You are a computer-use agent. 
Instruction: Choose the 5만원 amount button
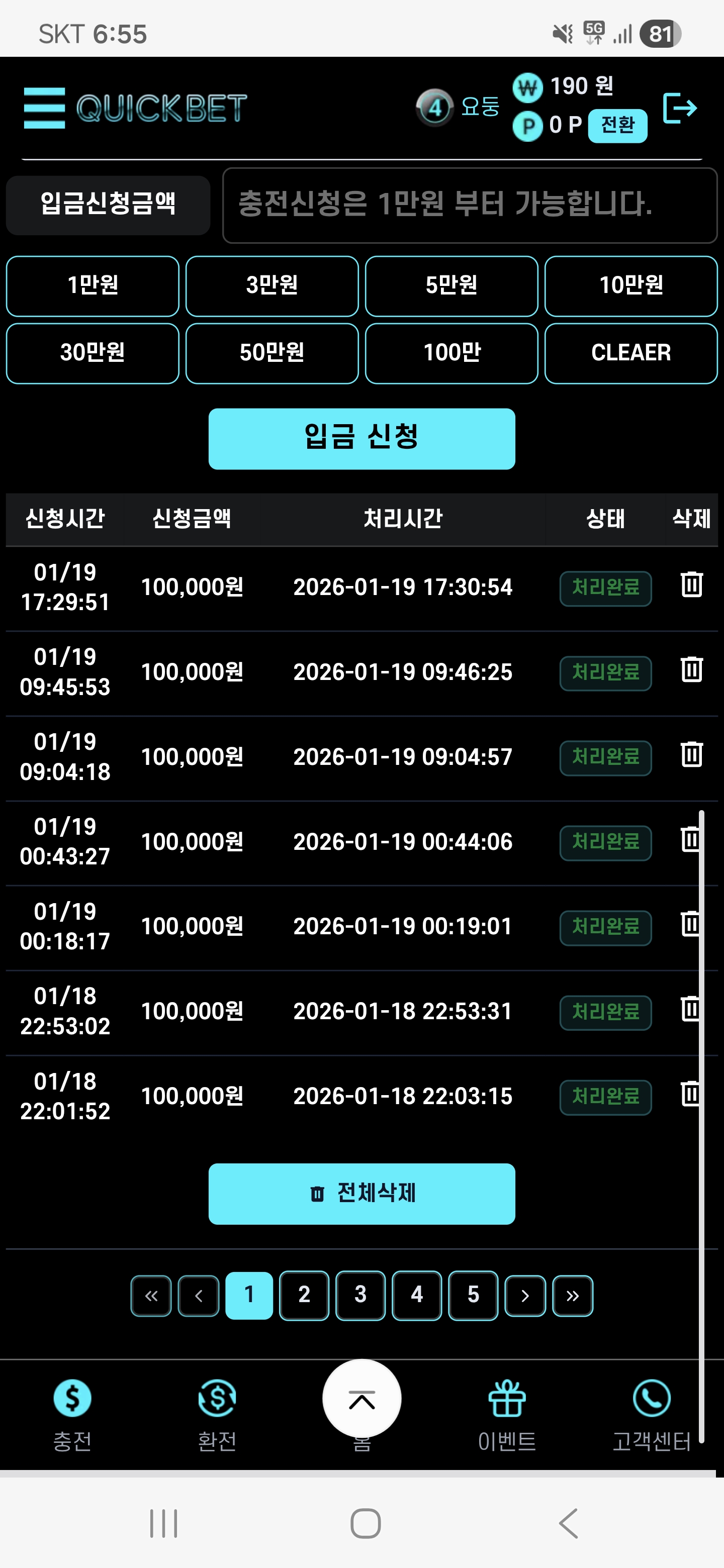451,286
